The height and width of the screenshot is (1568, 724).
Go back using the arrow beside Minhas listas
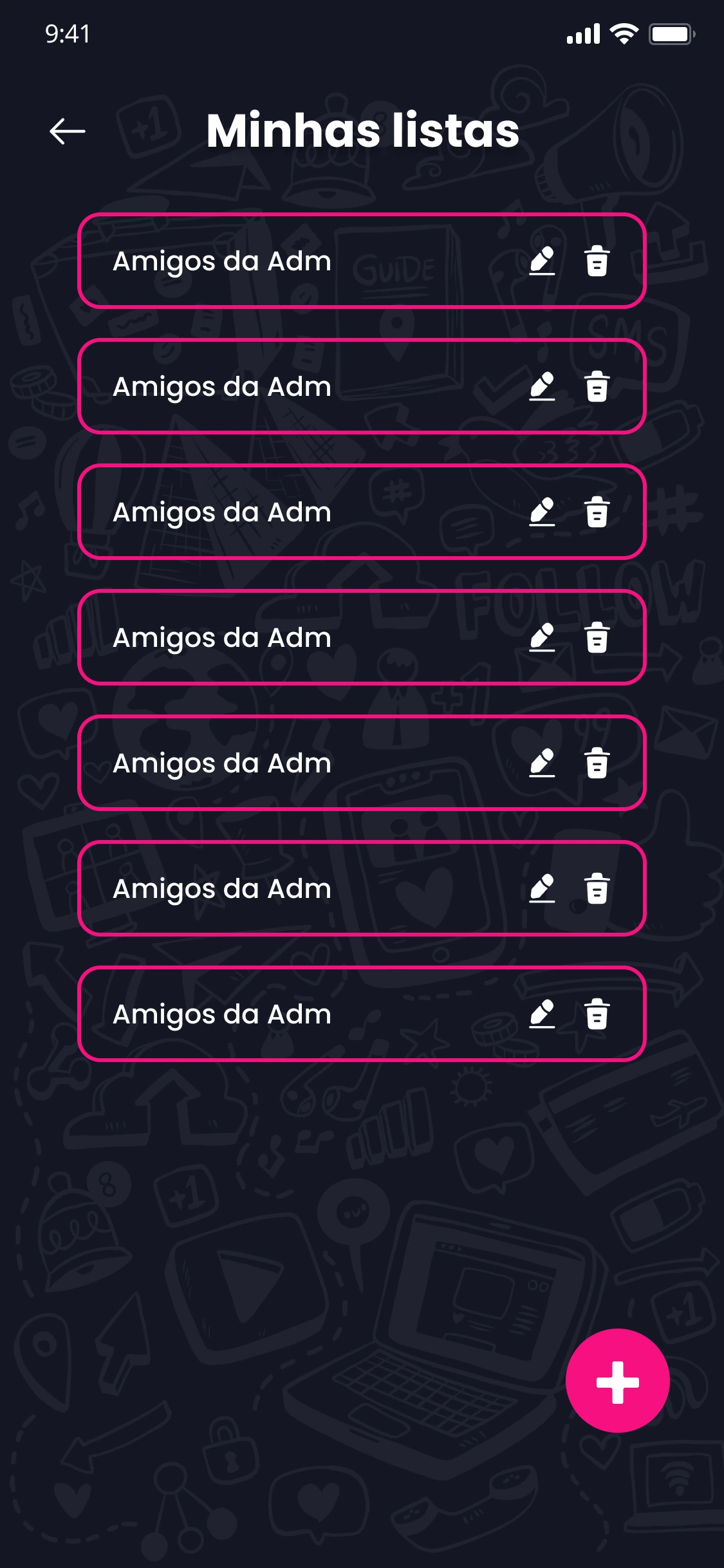tap(68, 131)
